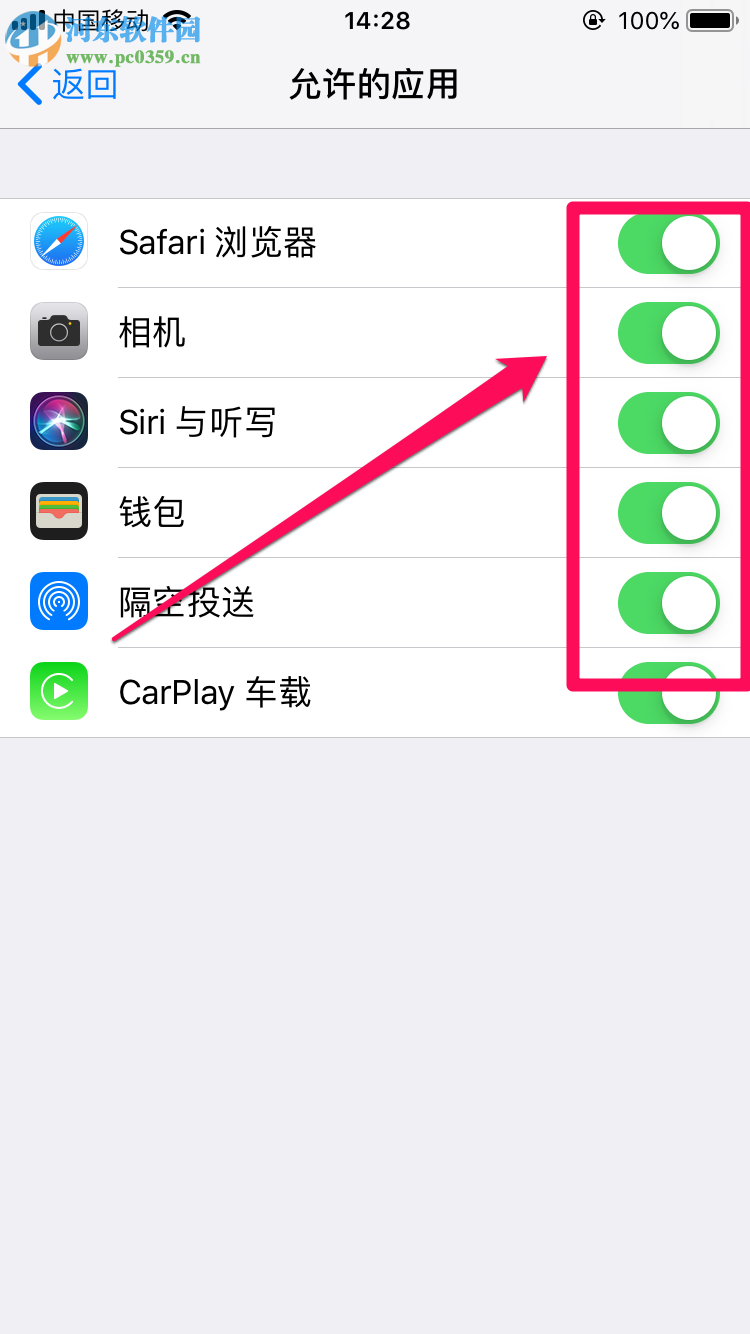Viewport: 750px width, 1334px height.
Task: Turn off the 相机 switch
Action: [667, 332]
